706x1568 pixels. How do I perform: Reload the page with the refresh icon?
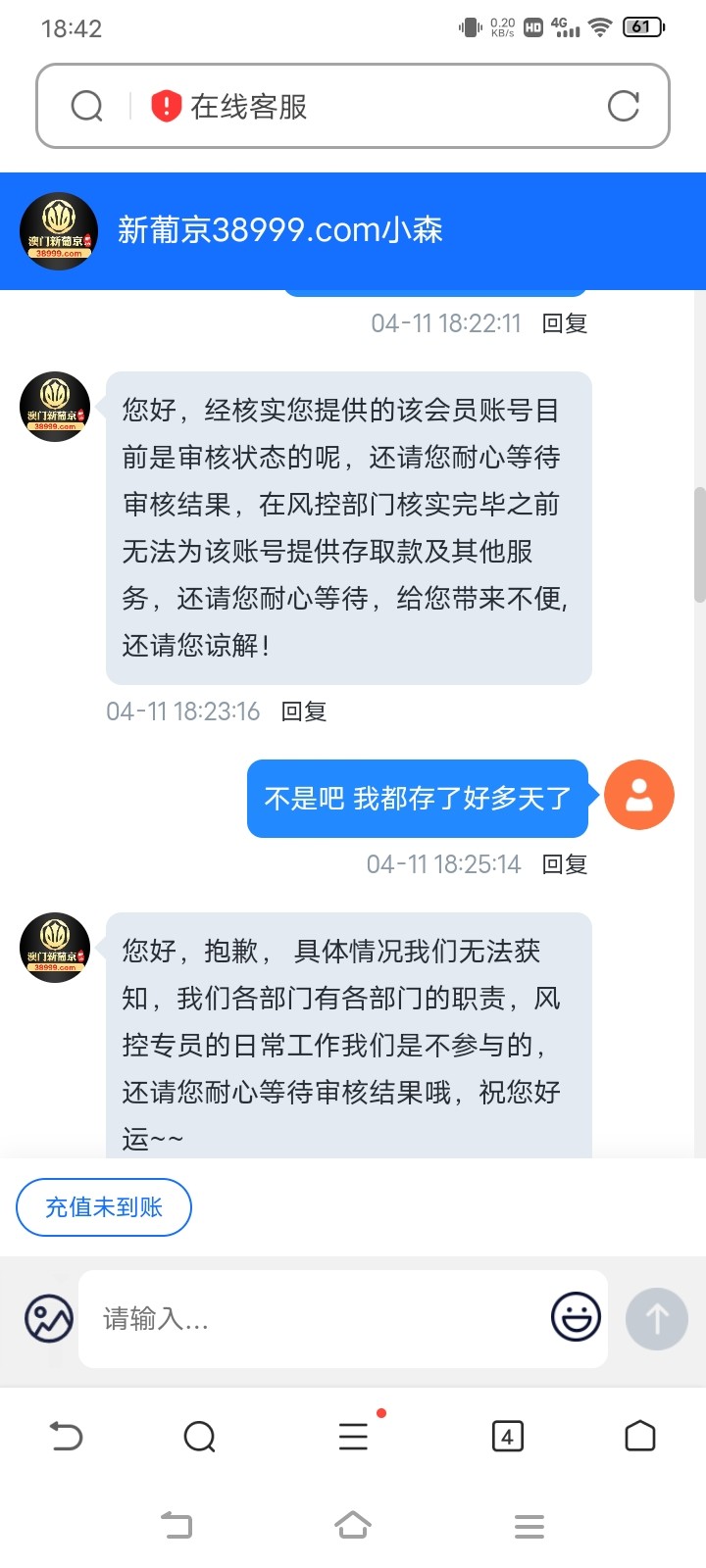pos(623,106)
